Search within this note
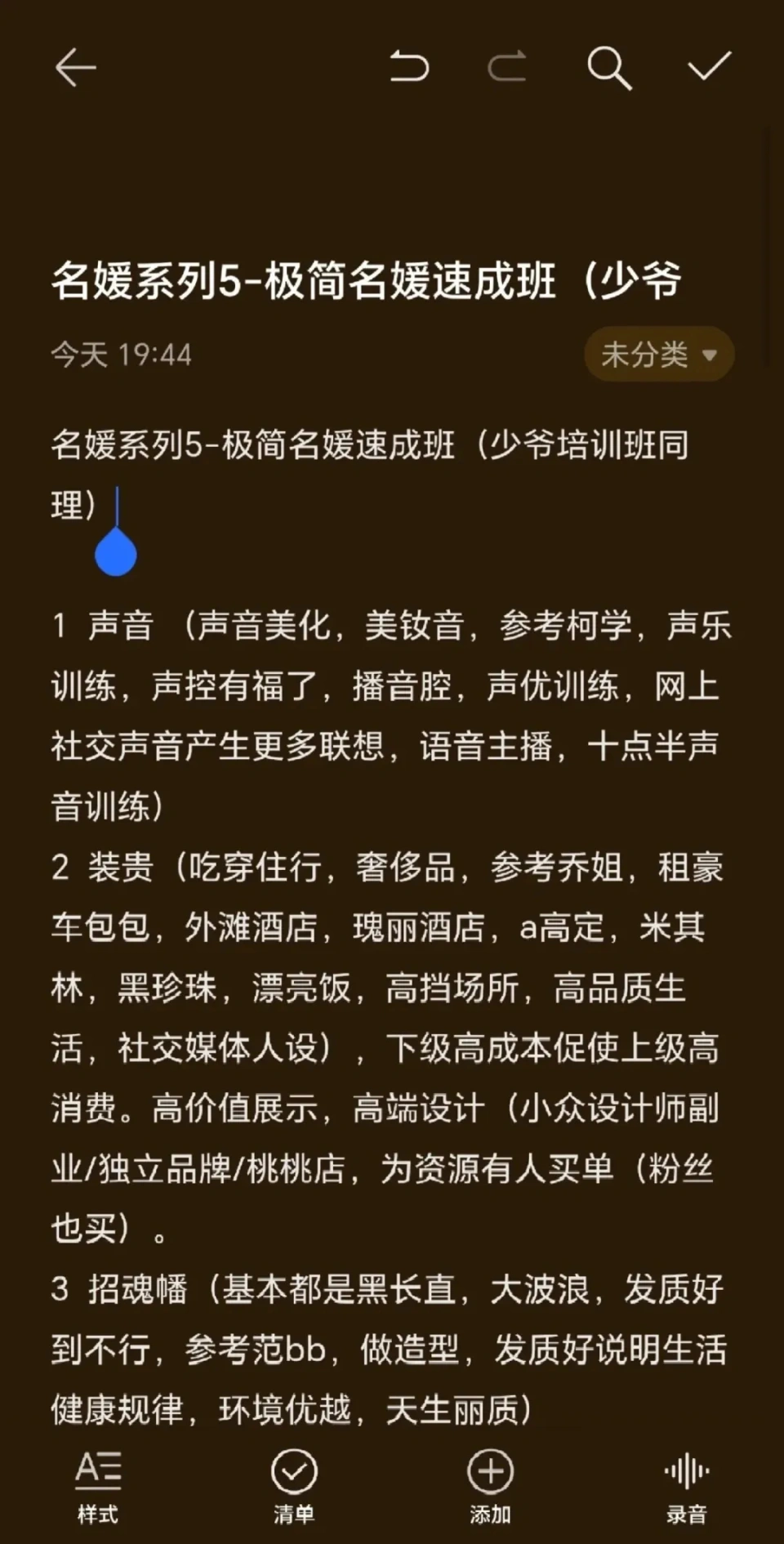Image resolution: width=784 pixels, height=1544 pixels. [609, 67]
